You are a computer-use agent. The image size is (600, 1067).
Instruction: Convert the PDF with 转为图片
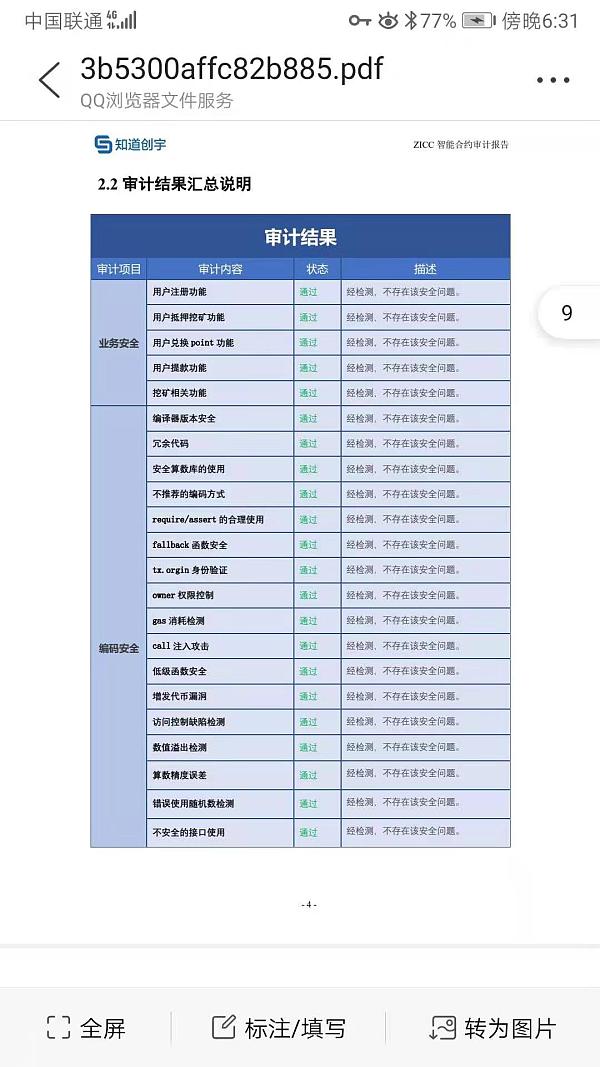tap(493, 1028)
